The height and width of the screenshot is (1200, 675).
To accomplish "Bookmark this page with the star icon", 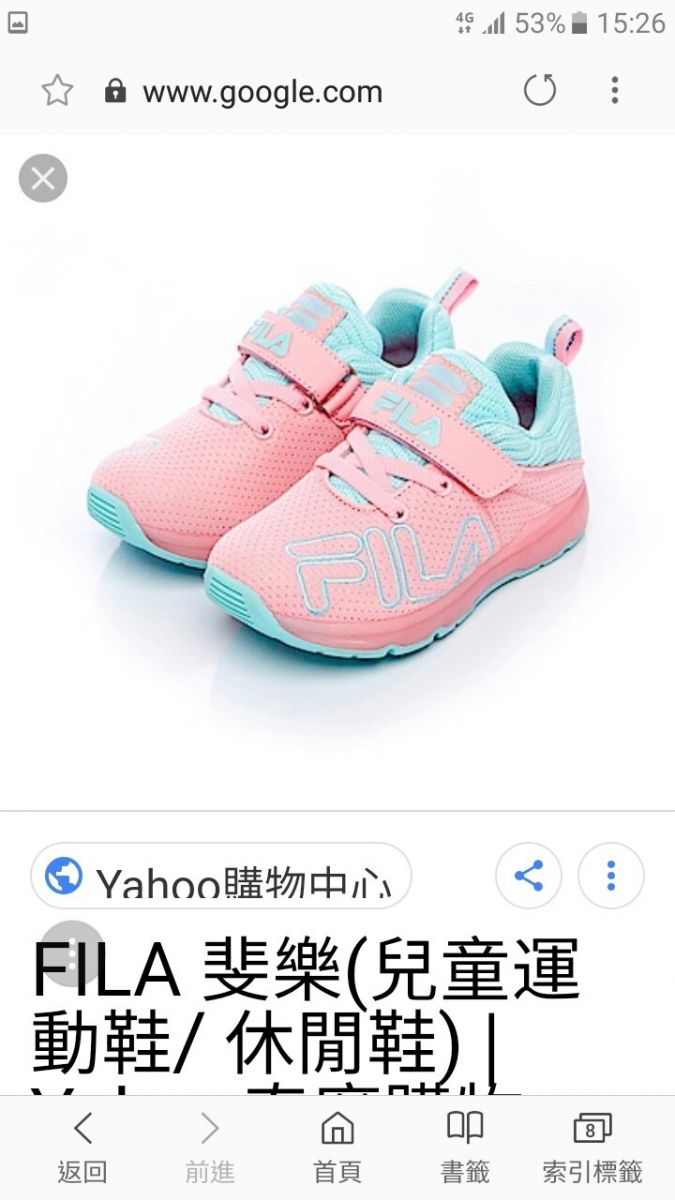I will [x=57, y=91].
